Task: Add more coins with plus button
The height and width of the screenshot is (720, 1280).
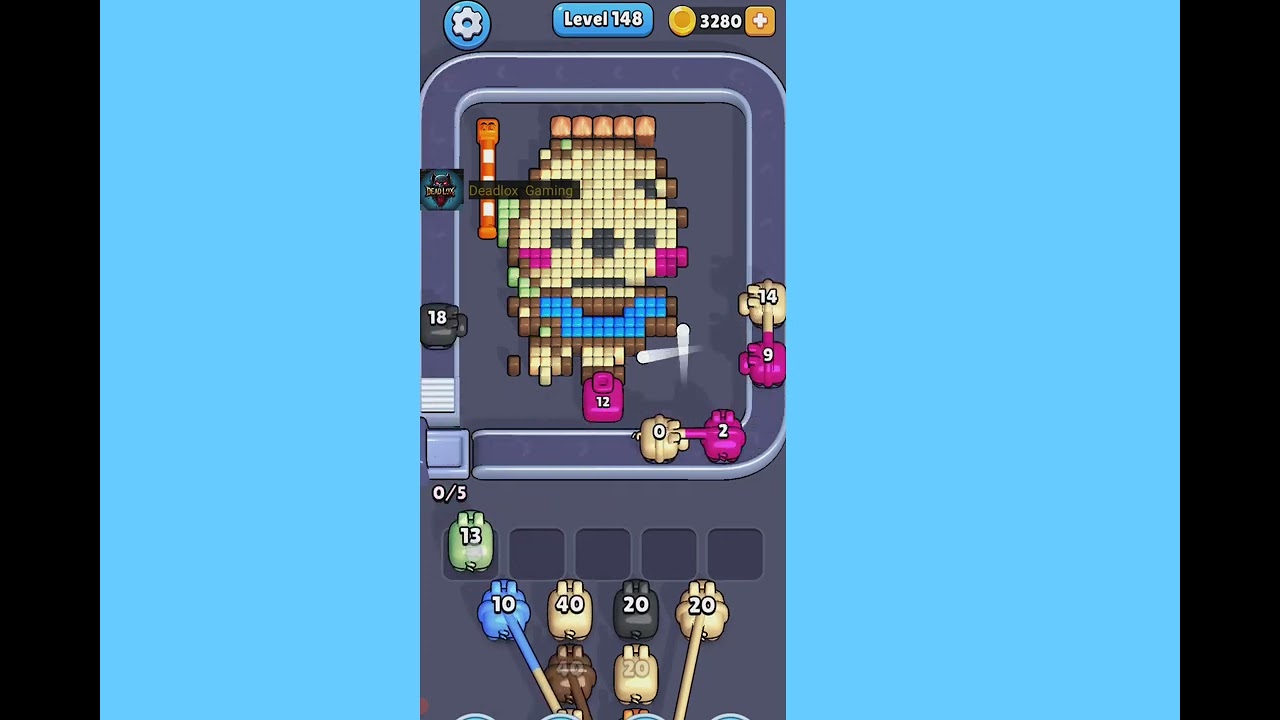Action: pos(760,21)
